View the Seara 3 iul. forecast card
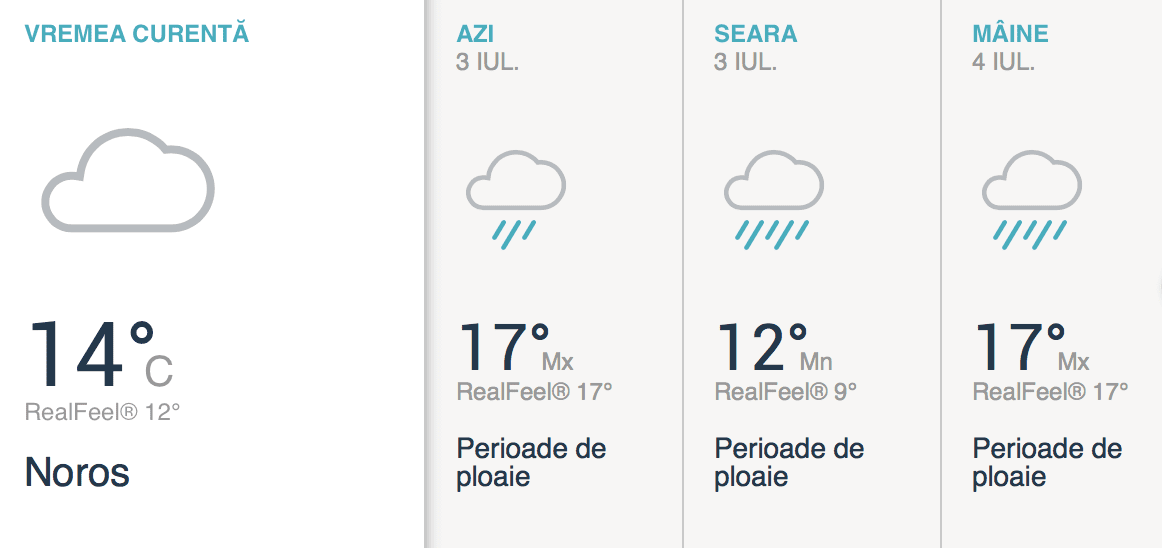Screen dimensions: 1162x548 811,274
